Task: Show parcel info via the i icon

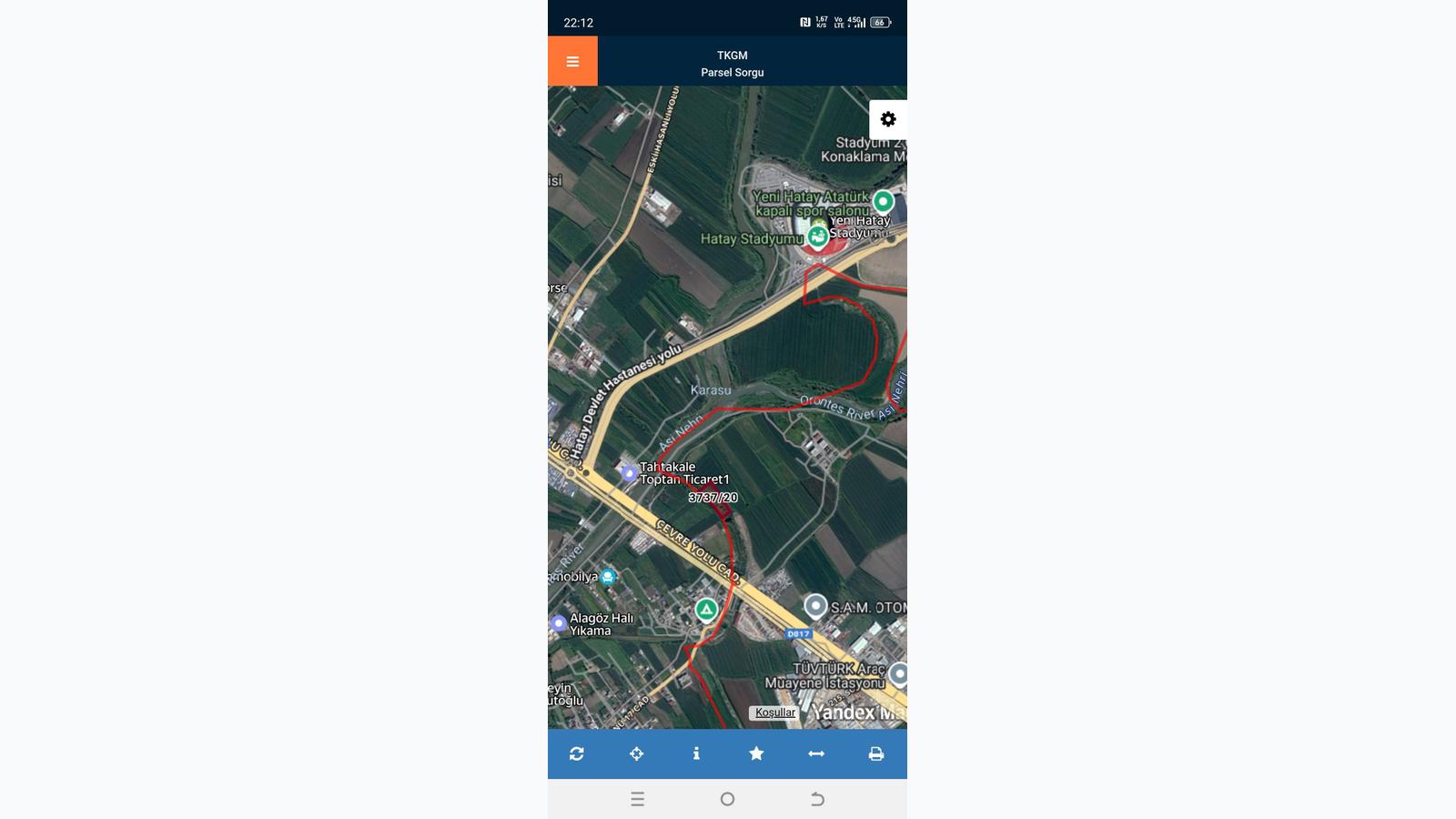Action: tap(696, 753)
